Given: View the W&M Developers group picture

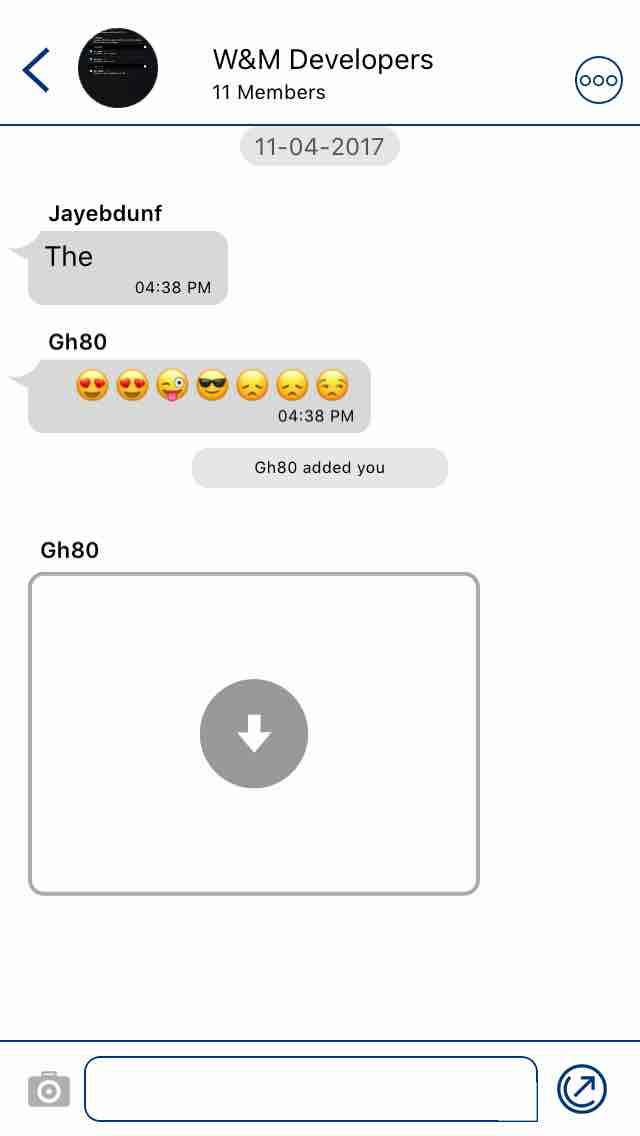Looking at the screenshot, I should tap(118, 68).
